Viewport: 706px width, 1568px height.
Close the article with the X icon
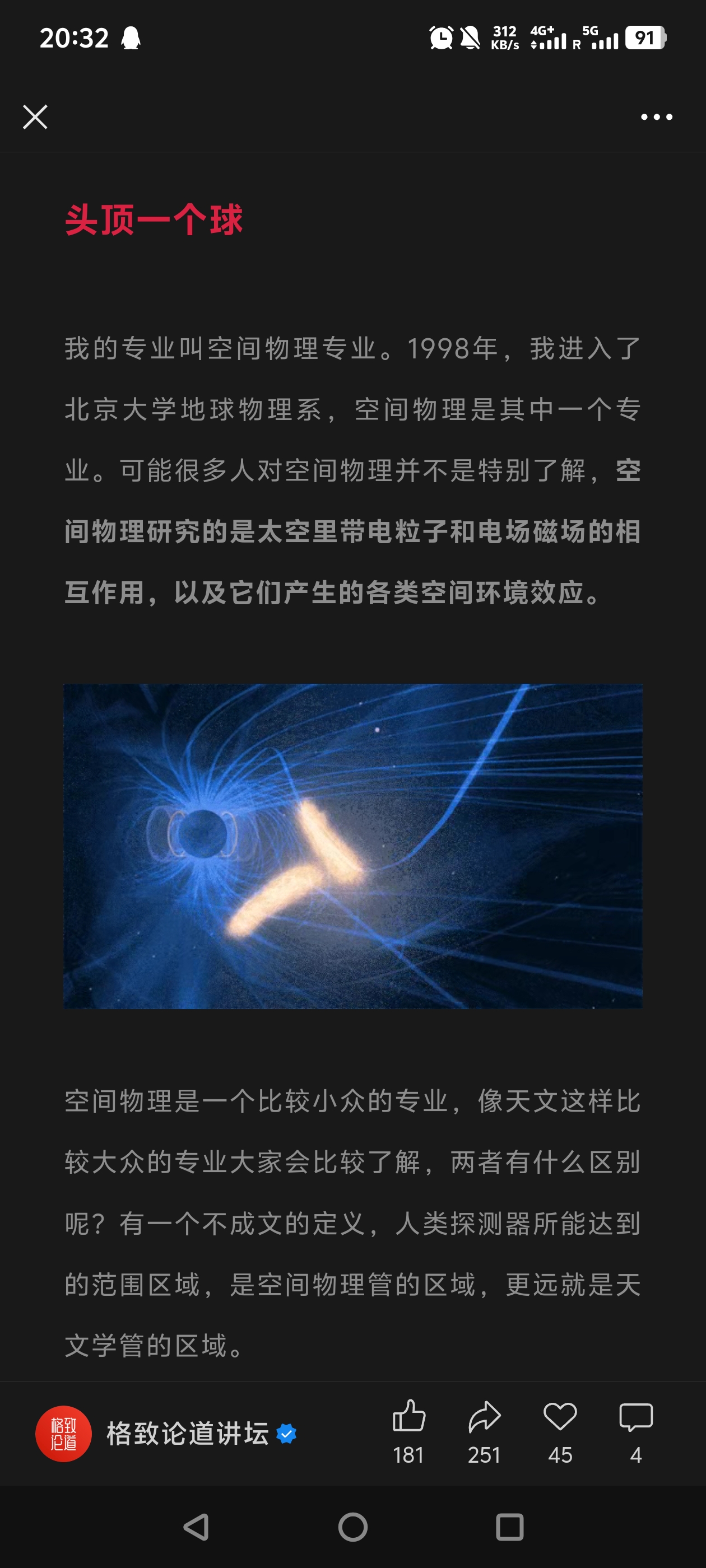[x=35, y=117]
